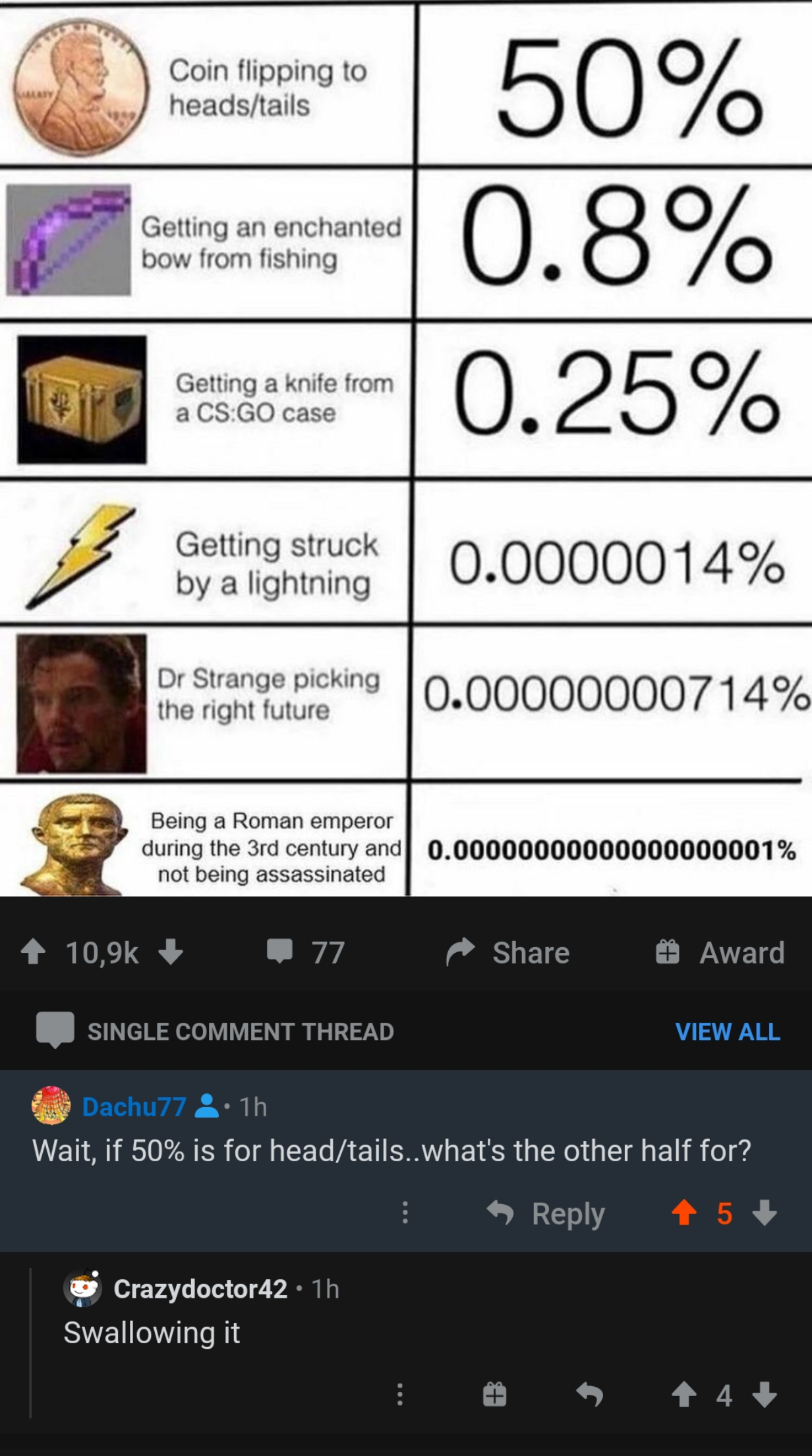812x1456 pixels.
Task: Open Crazydoctor42's profile
Action: [x=200, y=1289]
